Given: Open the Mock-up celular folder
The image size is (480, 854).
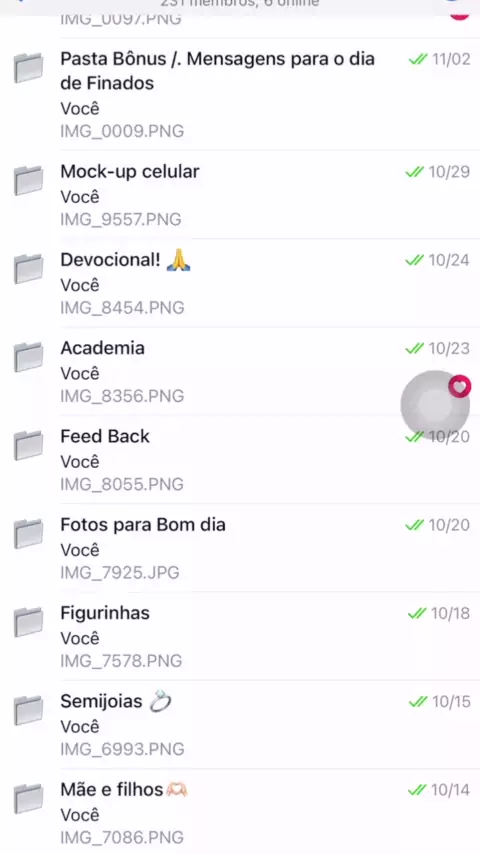Looking at the screenshot, I should coord(240,194).
